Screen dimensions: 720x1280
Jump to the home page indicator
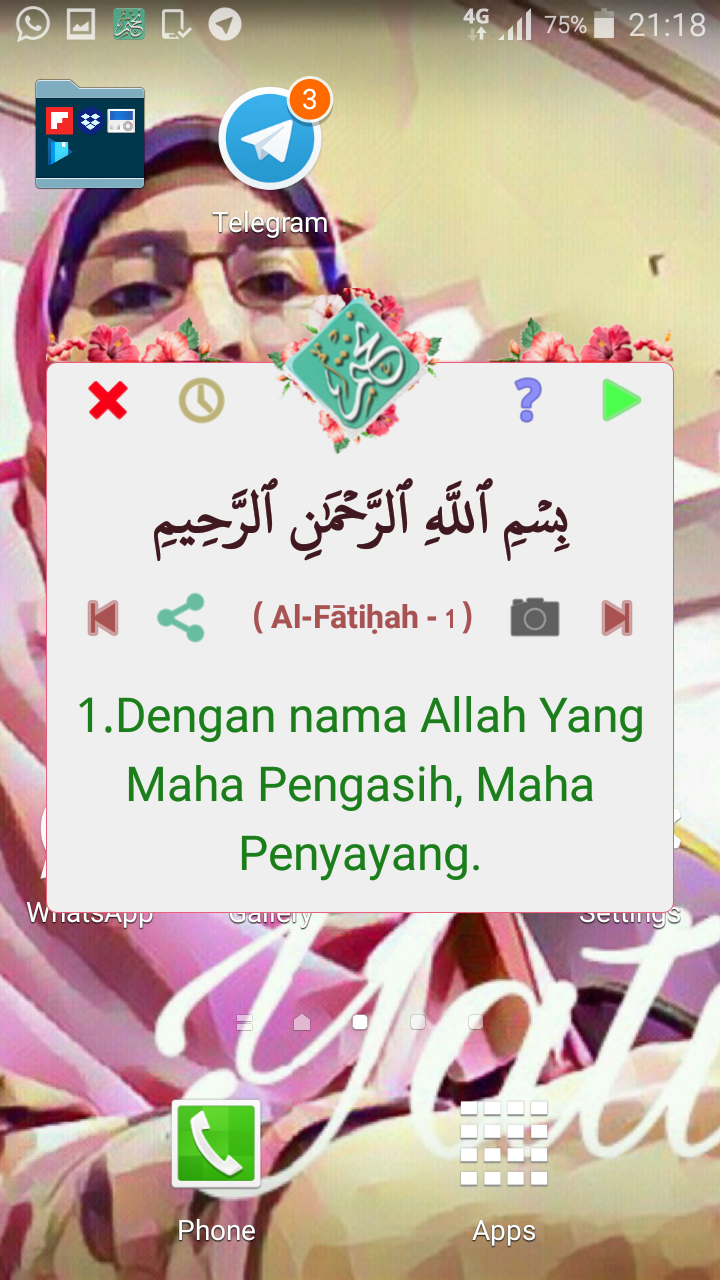coord(302,1022)
